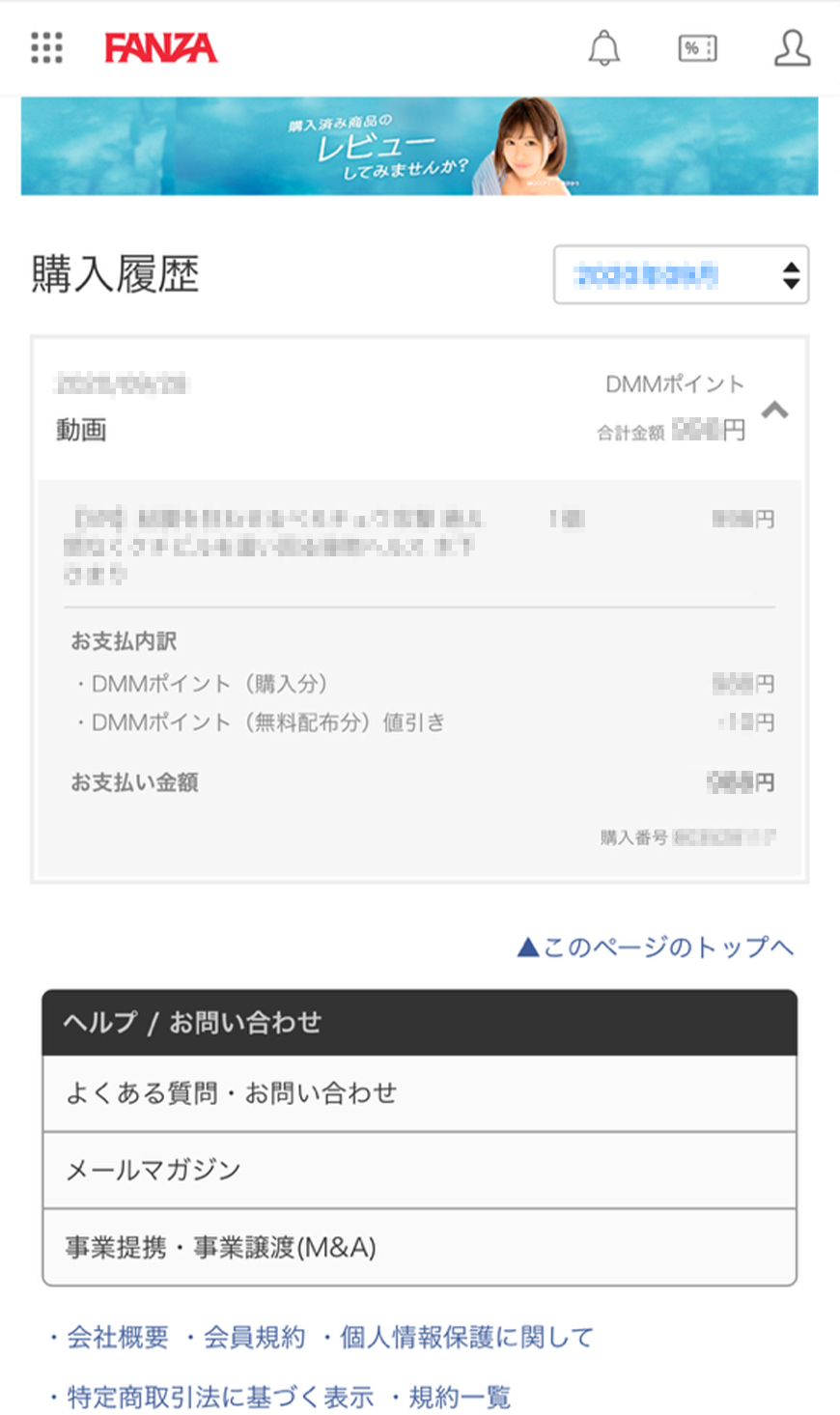Open よくある質問・お問い合わせ
The width and height of the screenshot is (840, 1415).
(x=419, y=1093)
